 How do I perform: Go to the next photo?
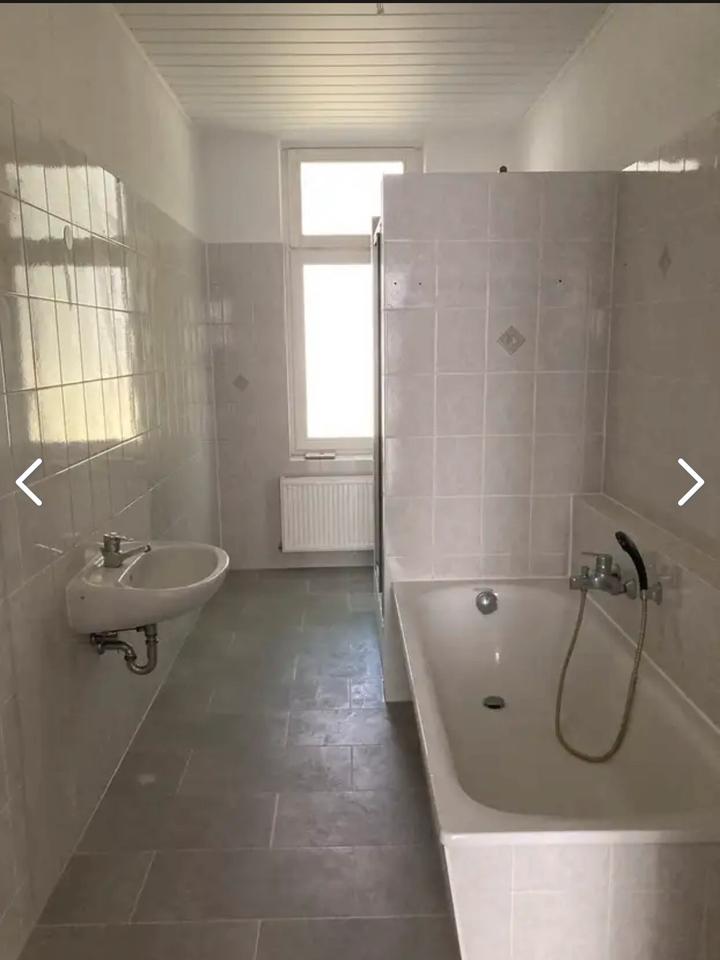(690, 482)
